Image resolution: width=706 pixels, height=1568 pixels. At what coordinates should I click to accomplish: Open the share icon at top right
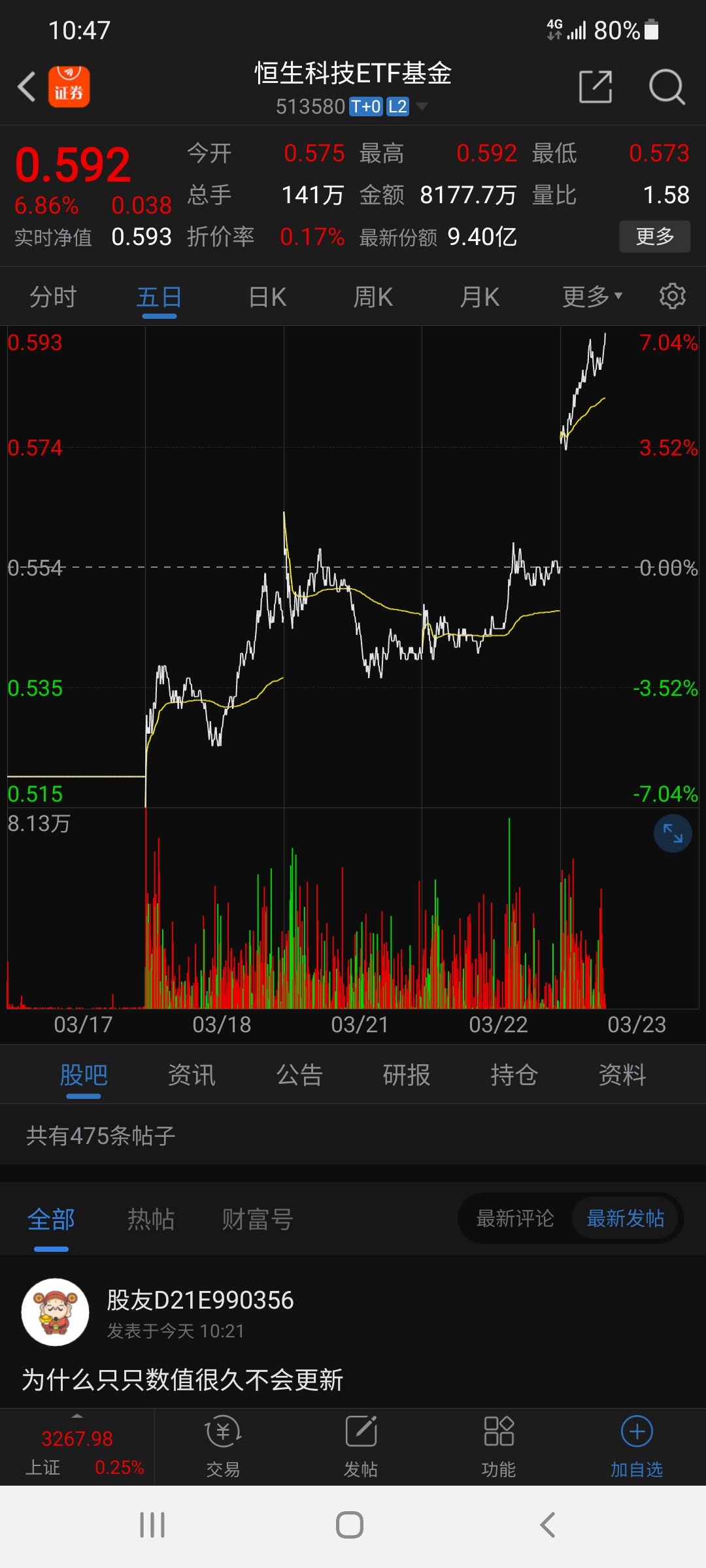[x=595, y=87]
